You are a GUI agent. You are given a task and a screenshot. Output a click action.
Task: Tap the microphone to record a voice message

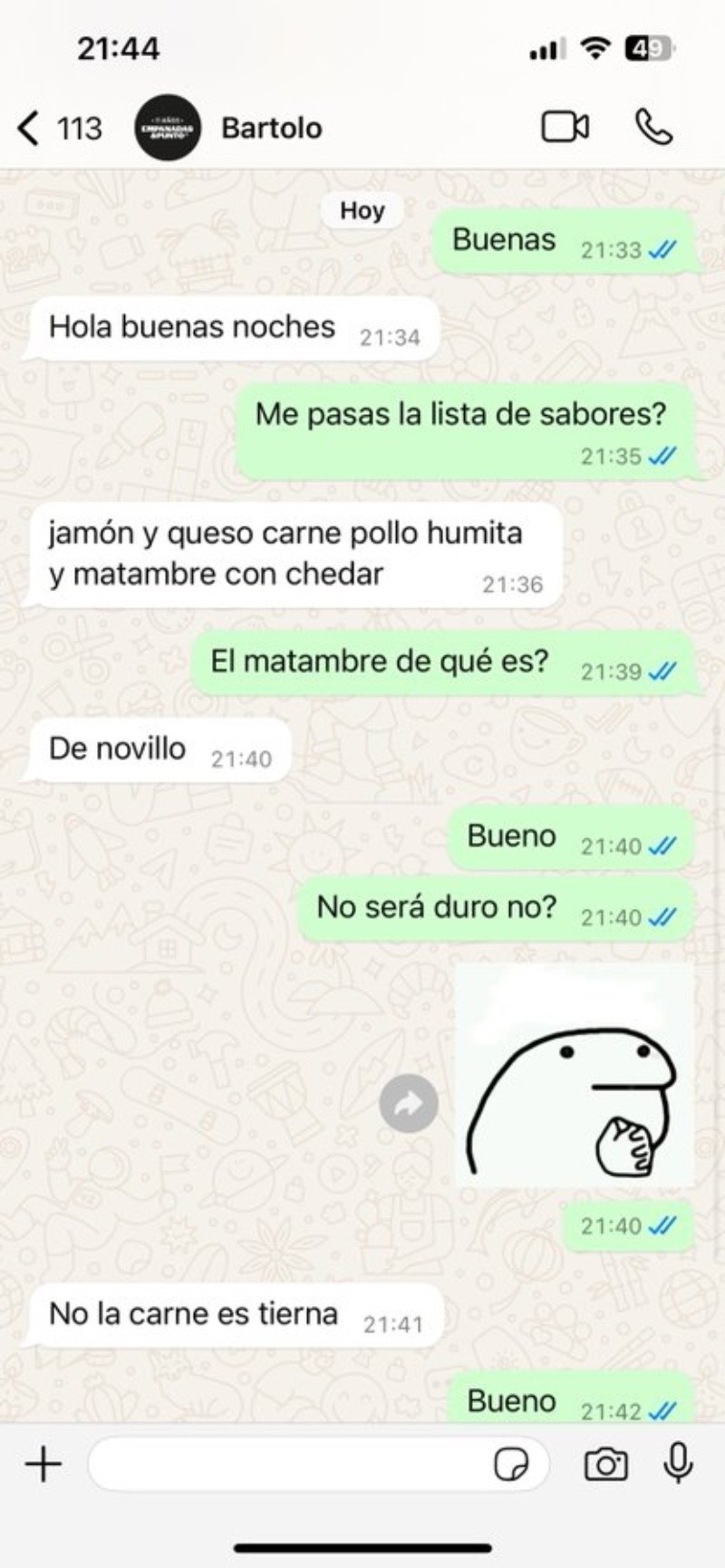pyautogui.click(x=677, y=1463)
